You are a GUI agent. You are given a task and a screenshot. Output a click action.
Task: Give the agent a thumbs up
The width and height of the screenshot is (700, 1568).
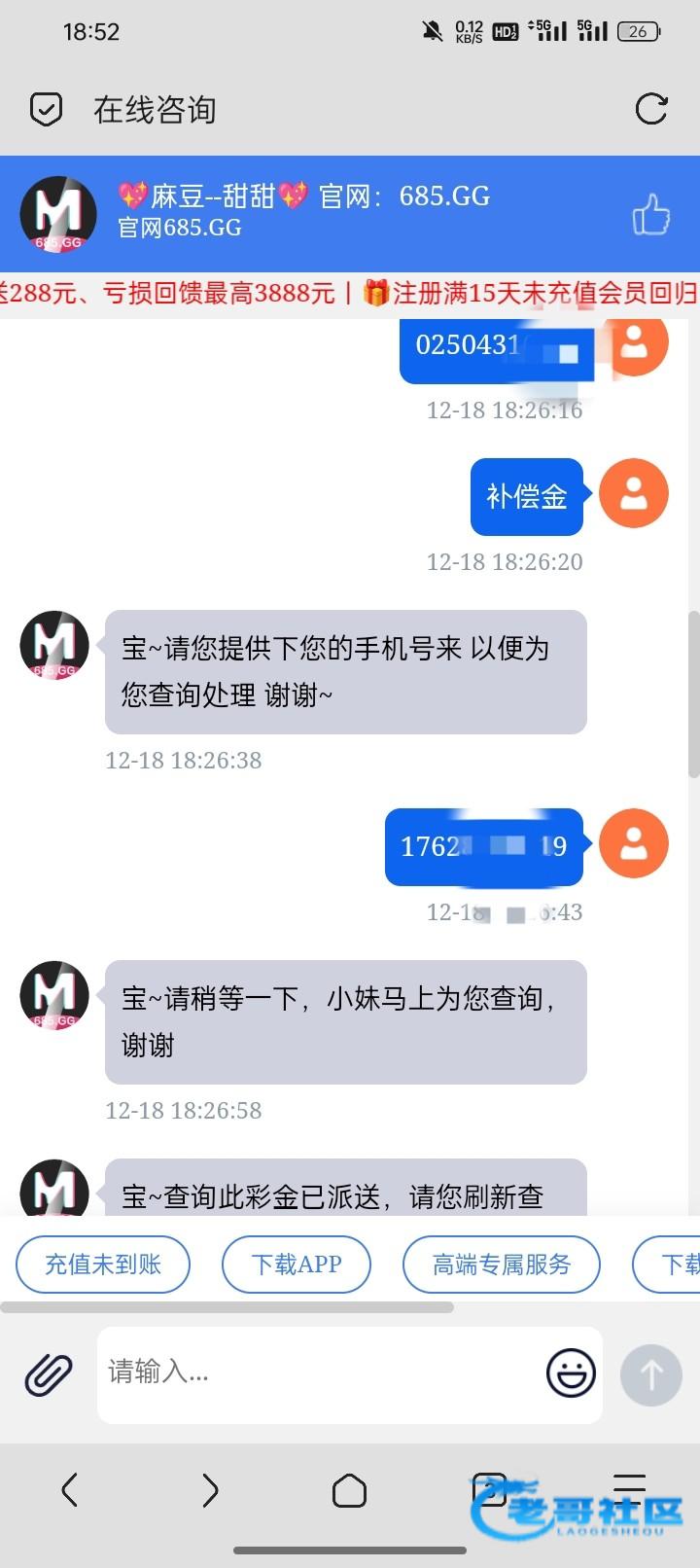pyautogui.click(x=650, y=214)
